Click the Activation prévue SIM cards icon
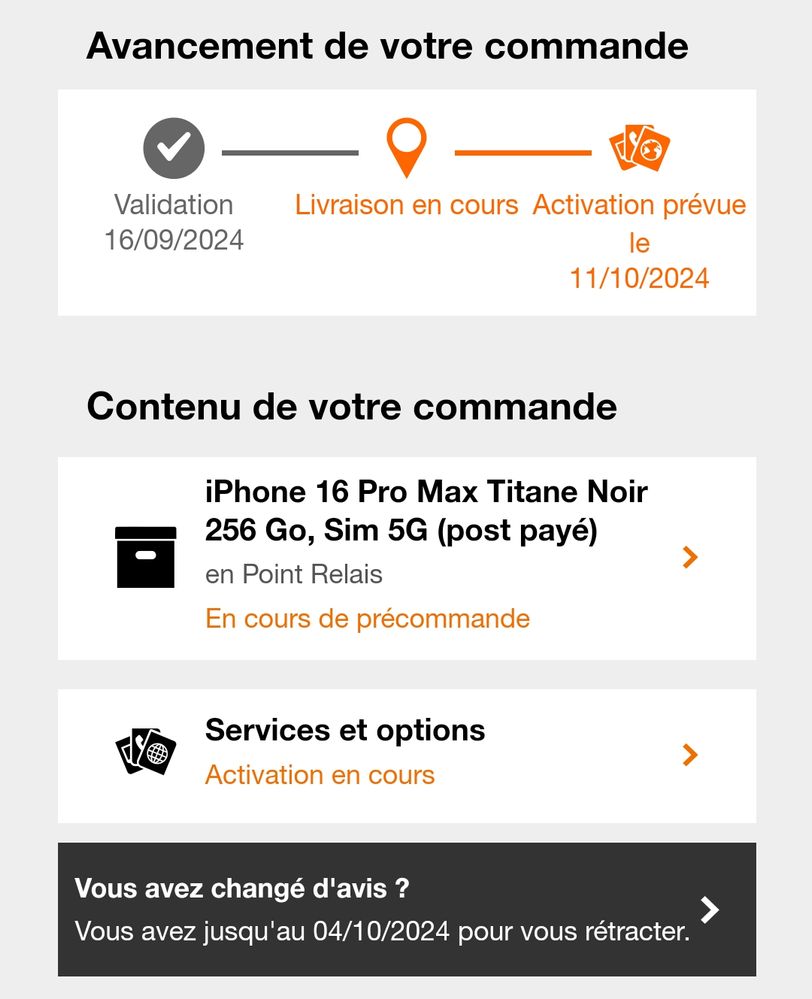Image resolution: width=812 pixels, height=999 pixels. pyautogui.click(x=640, y=147)
